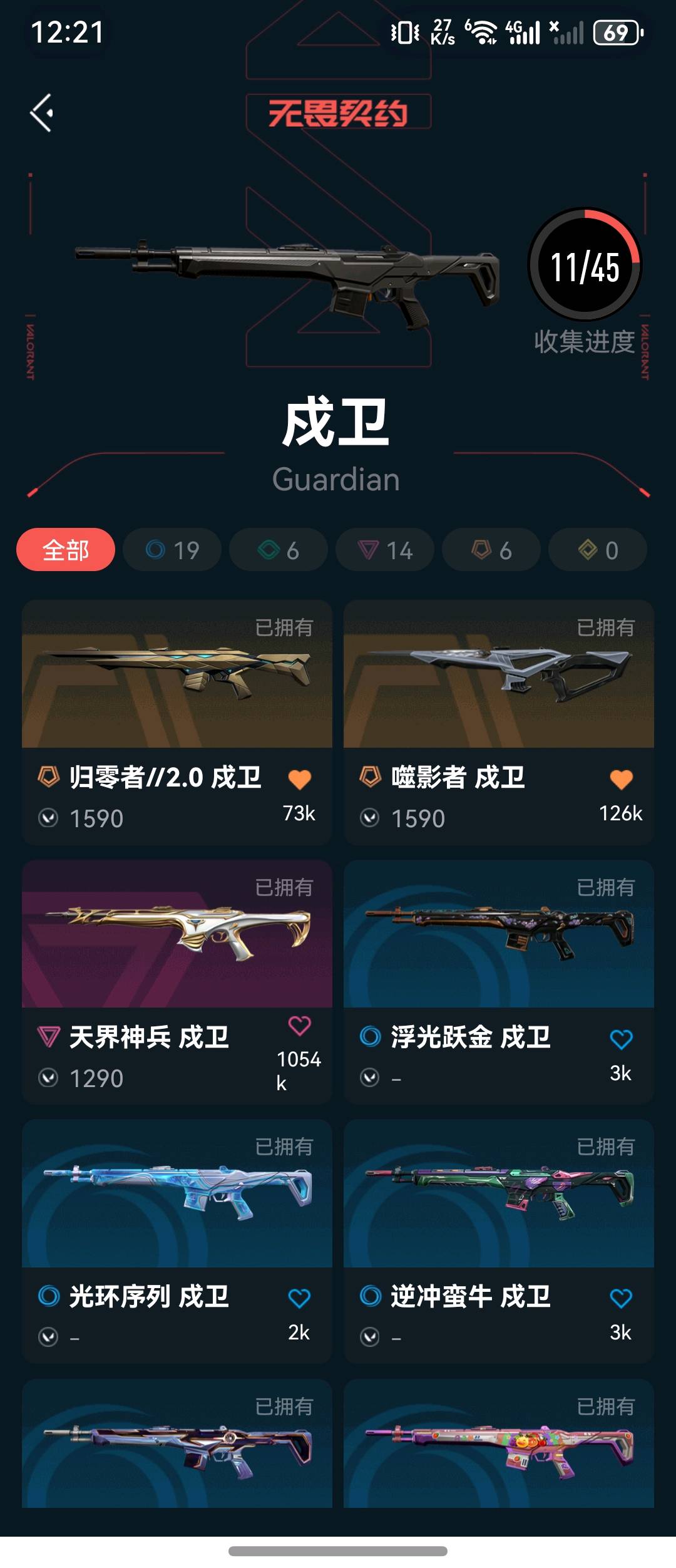
Task: Unlike the 归零者//2.0 戍卫 skin
Action: point(300,780)
